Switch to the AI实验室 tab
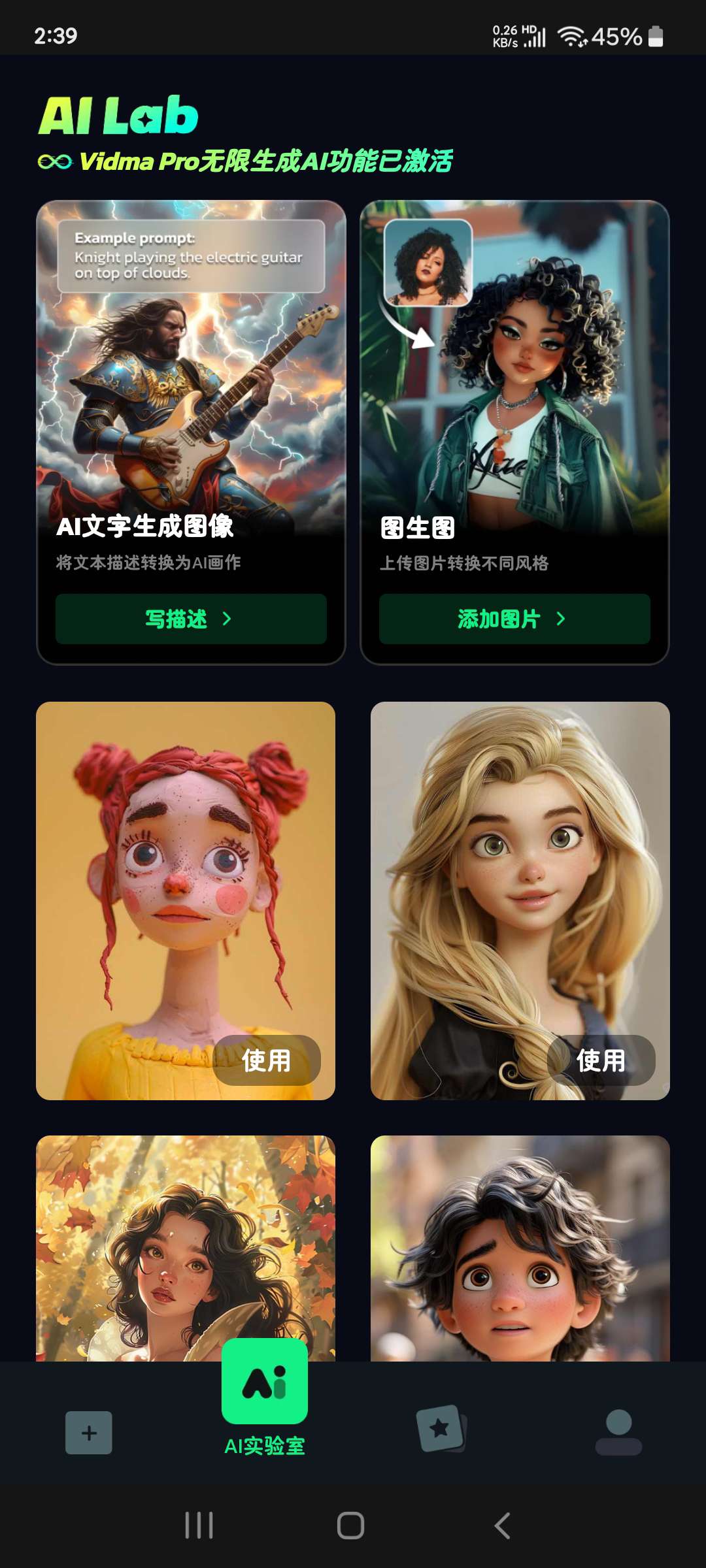The width and height of the screenshot is (706, 1568). pos(265,1398)
